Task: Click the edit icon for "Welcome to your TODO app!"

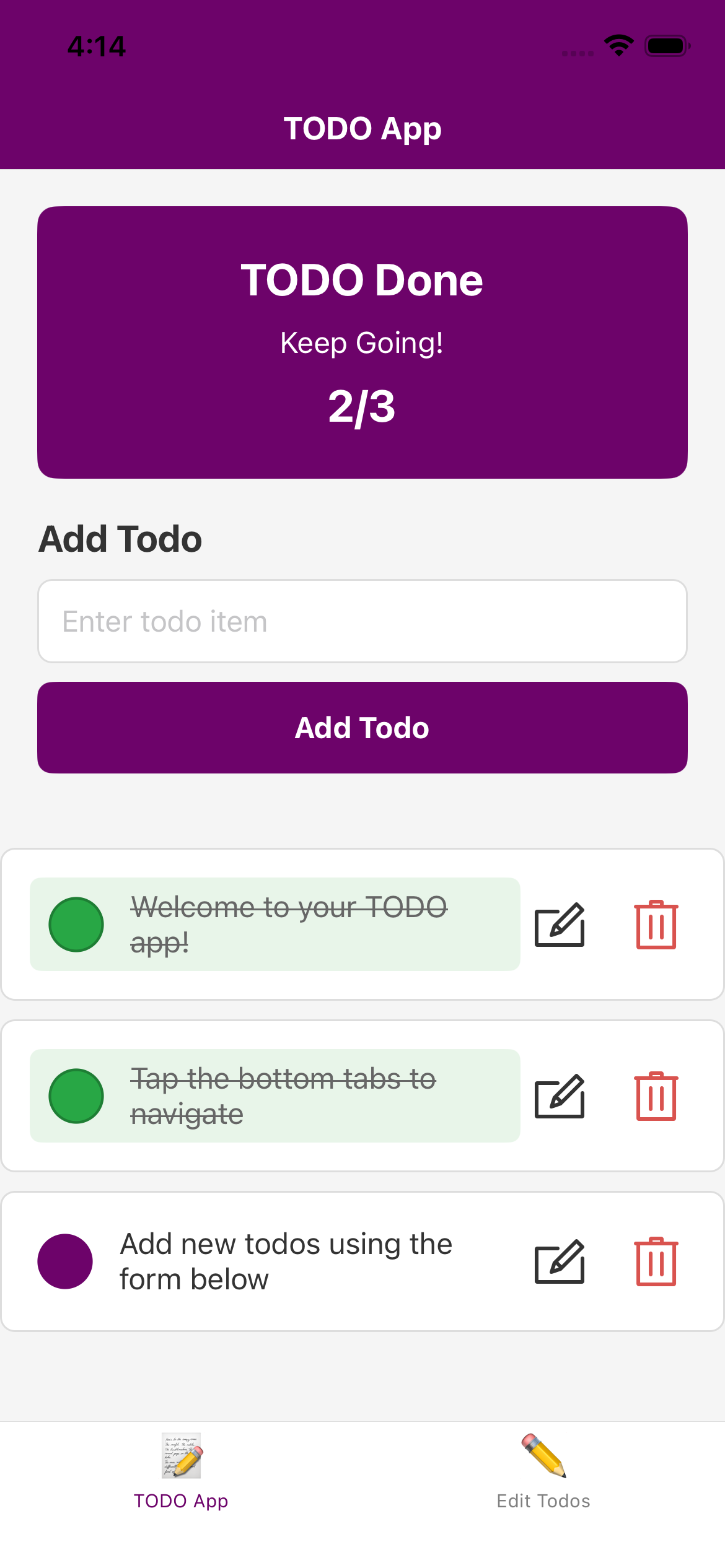Action: tap(558, 925)
